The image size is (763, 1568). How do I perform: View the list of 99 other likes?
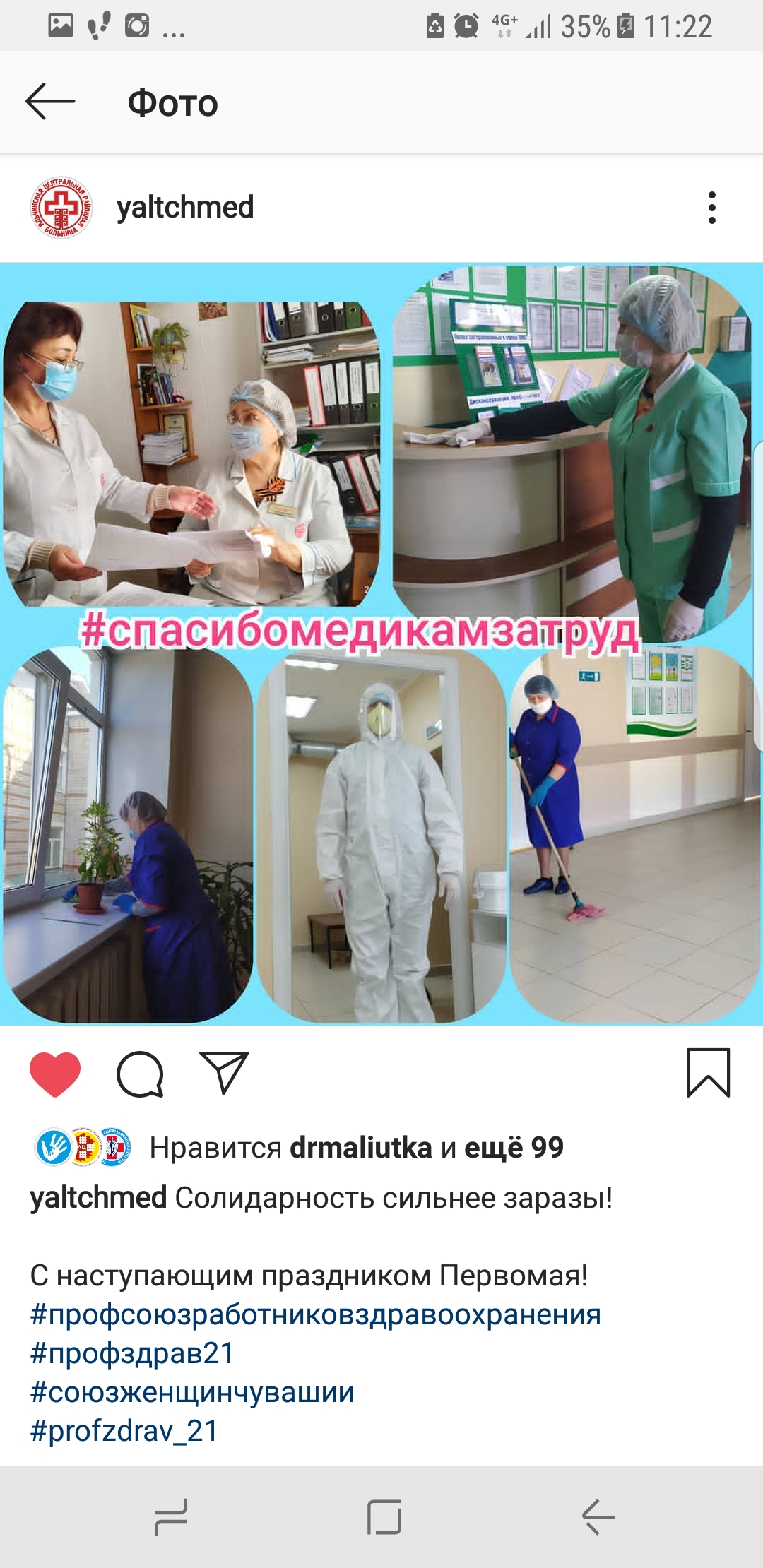tap(514, 1148)
